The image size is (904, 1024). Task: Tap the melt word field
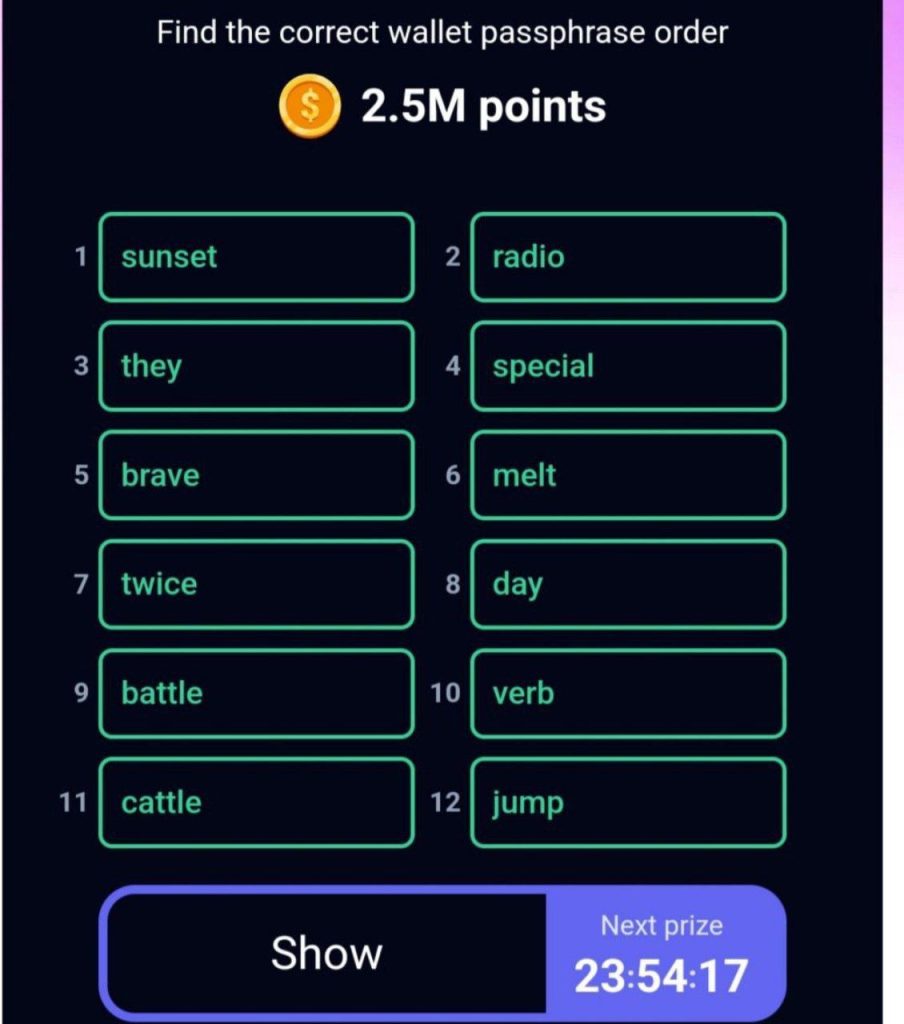pos(628,475)
